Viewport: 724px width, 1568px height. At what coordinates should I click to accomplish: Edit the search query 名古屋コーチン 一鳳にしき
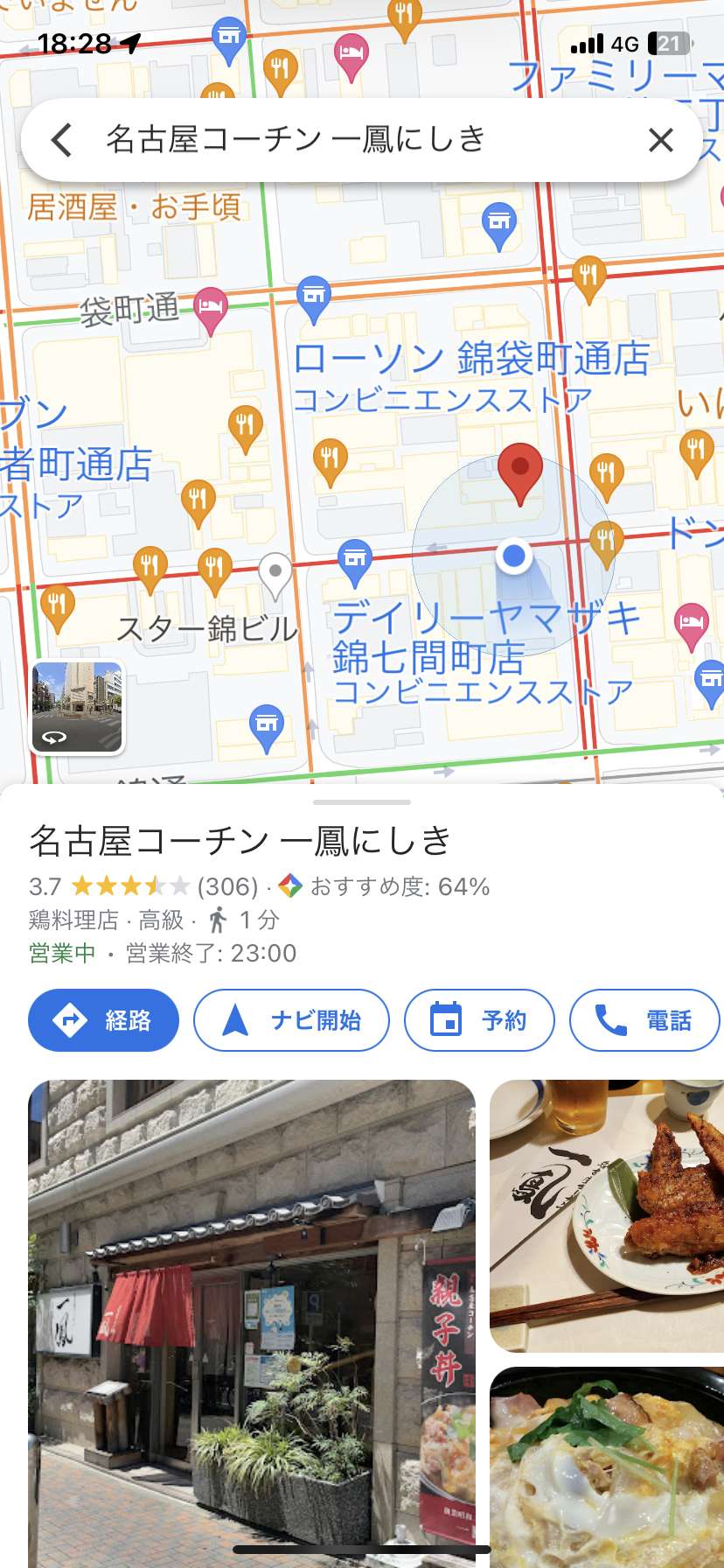(296, 140)
